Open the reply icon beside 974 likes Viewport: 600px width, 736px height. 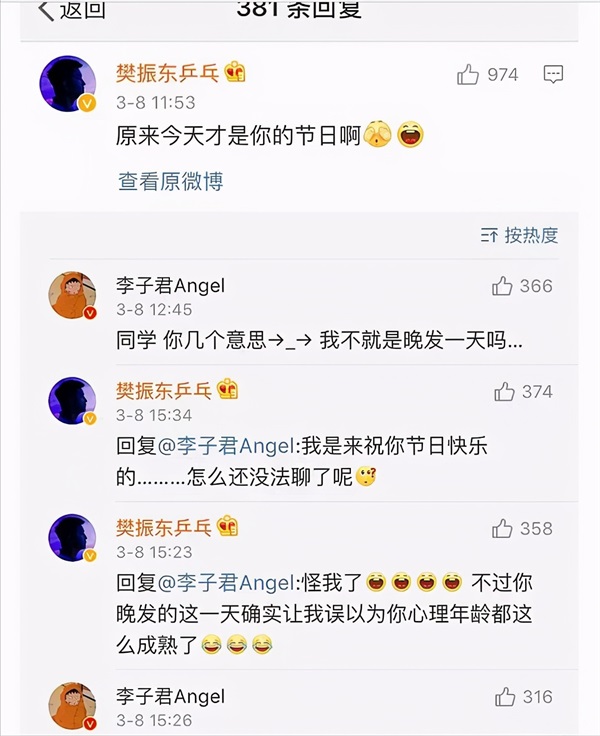pyautogui.click(x=553, y=74)
